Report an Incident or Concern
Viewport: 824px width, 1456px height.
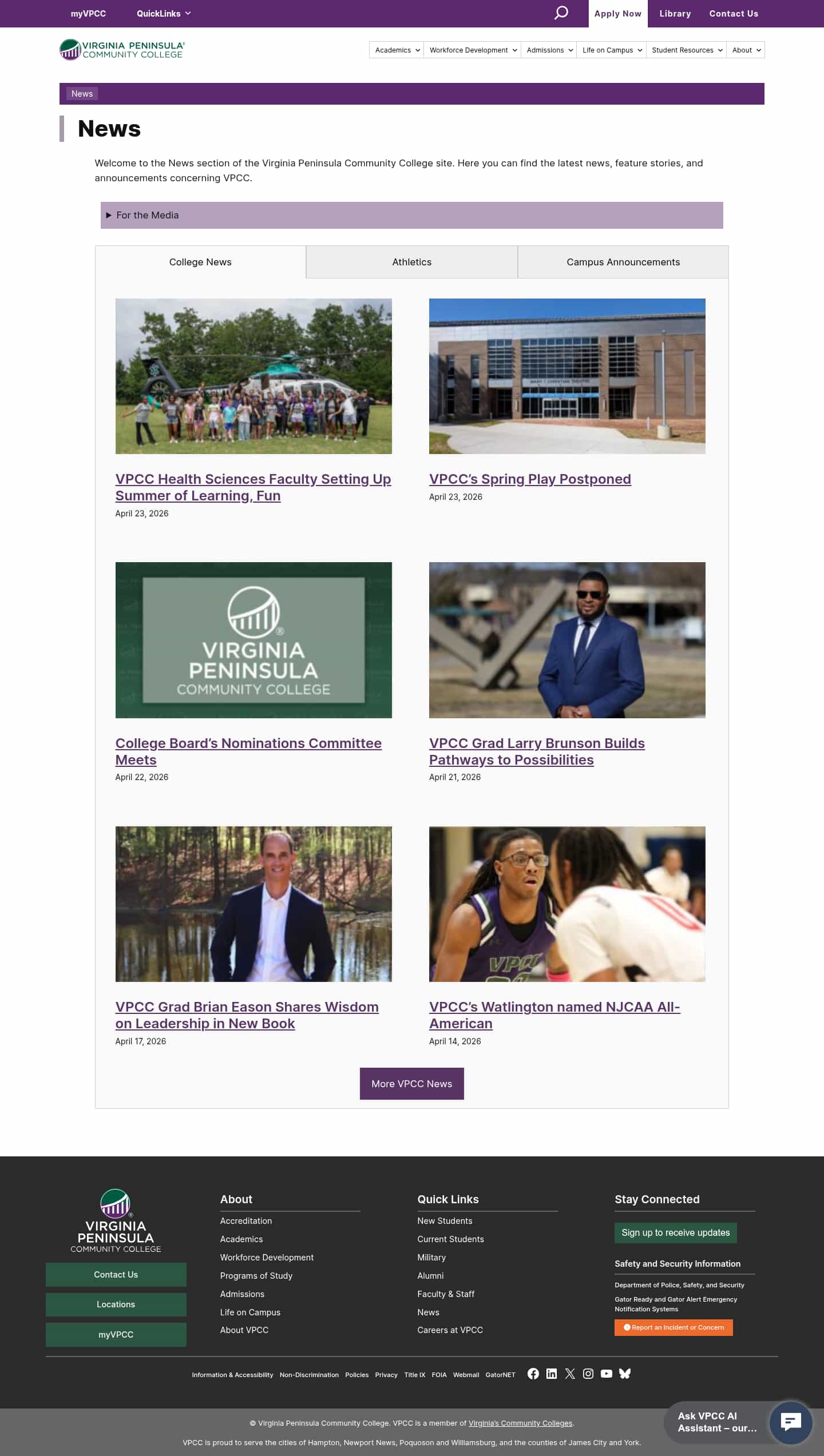tap(674, 1327)
